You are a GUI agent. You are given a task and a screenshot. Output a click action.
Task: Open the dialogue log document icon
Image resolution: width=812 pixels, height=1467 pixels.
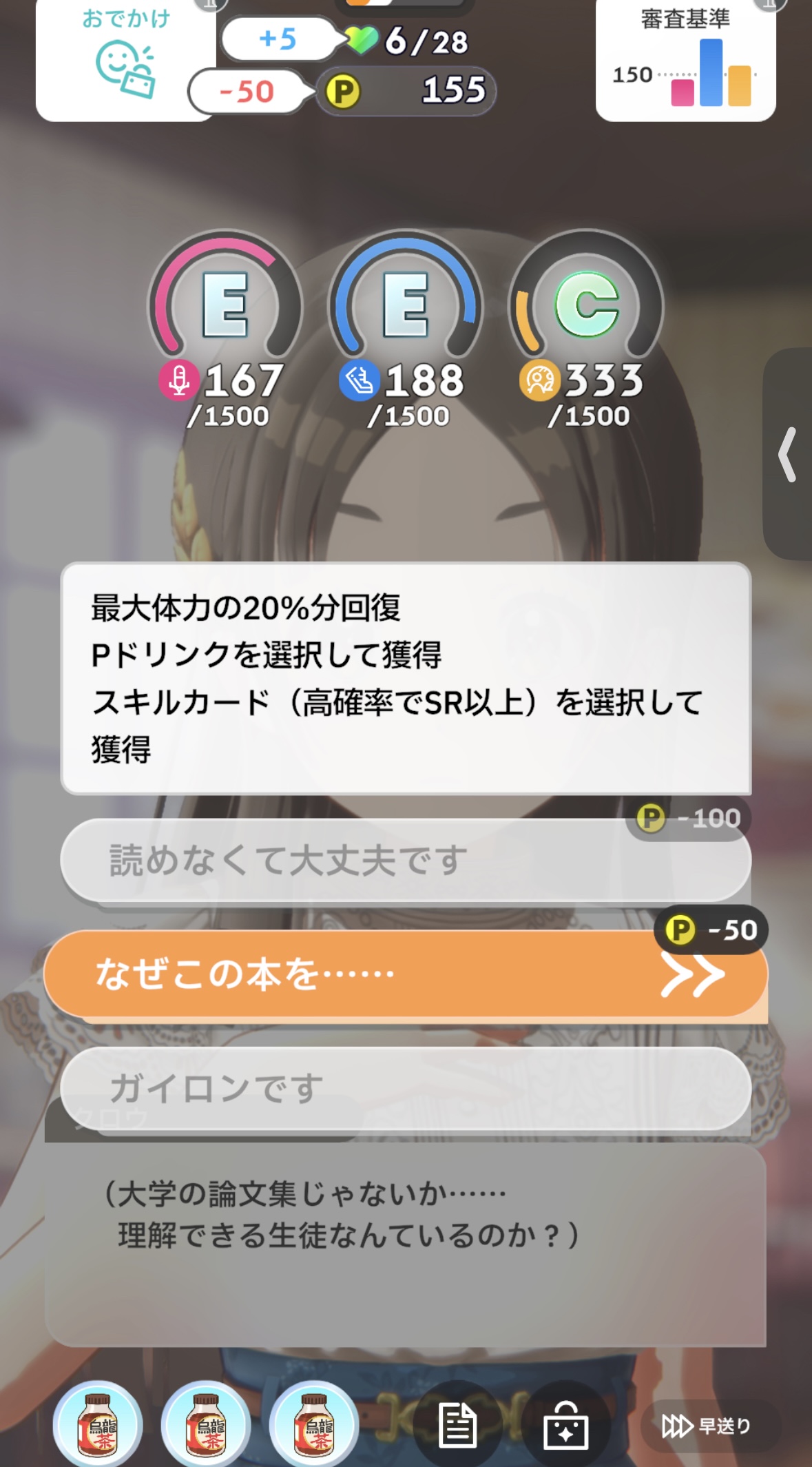point(457,1425)
